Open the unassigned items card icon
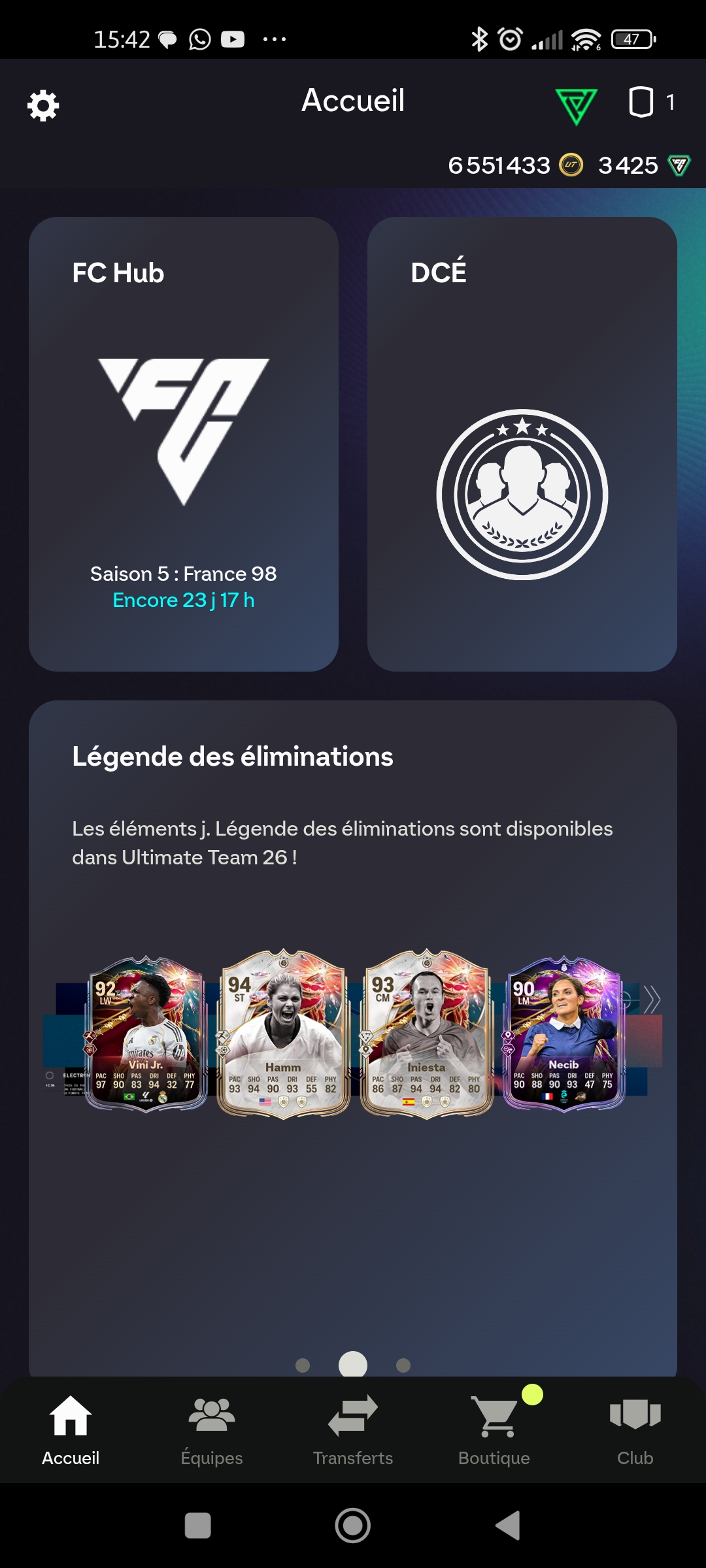706x1568 pixels. (641, 103)
